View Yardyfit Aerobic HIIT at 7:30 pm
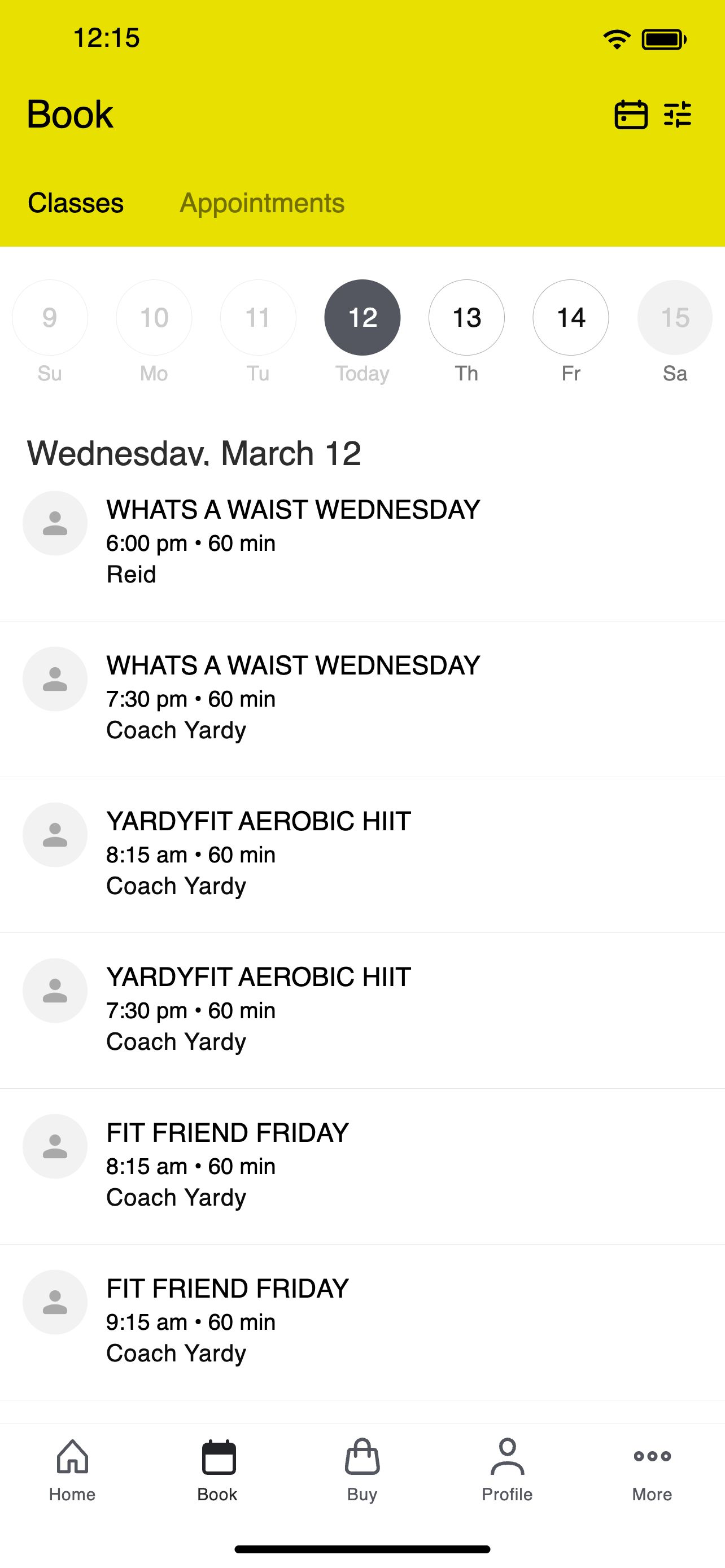Image resolution: width=725 pixels, height=1568 pixels. (x=259, y=1009)
